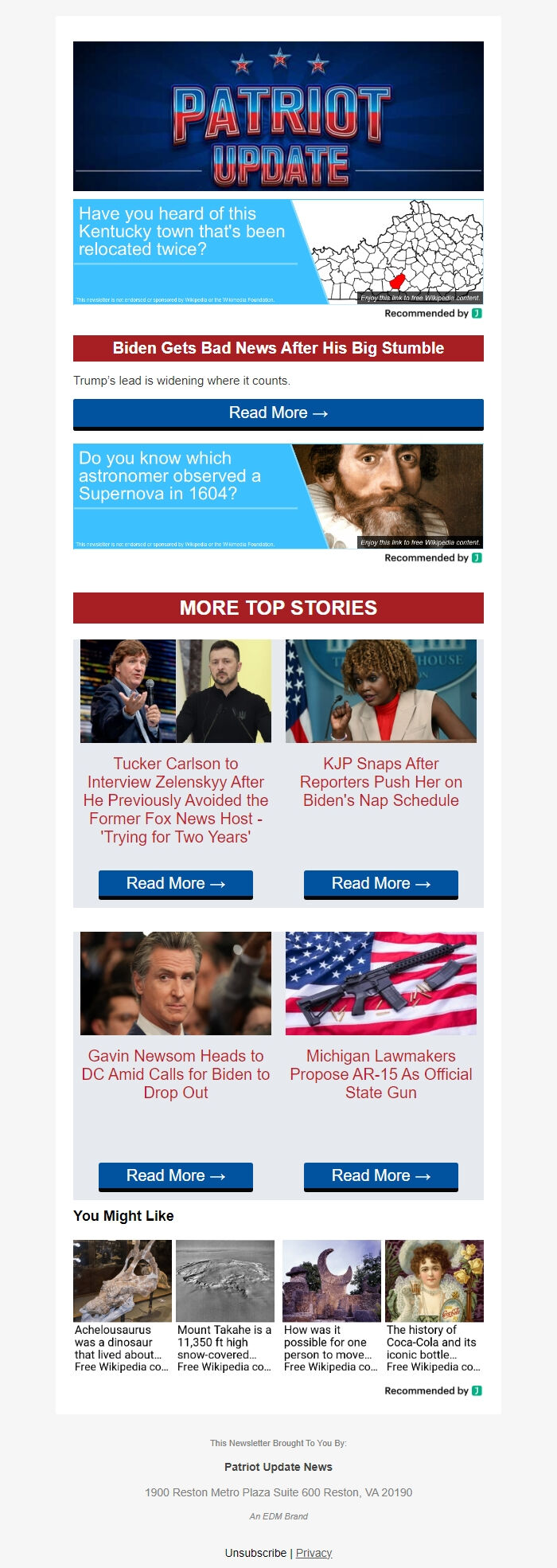Read more about Biden's bad news
Screen dimensions: 557x1568
pyautogui.click(x=278, y=413)
